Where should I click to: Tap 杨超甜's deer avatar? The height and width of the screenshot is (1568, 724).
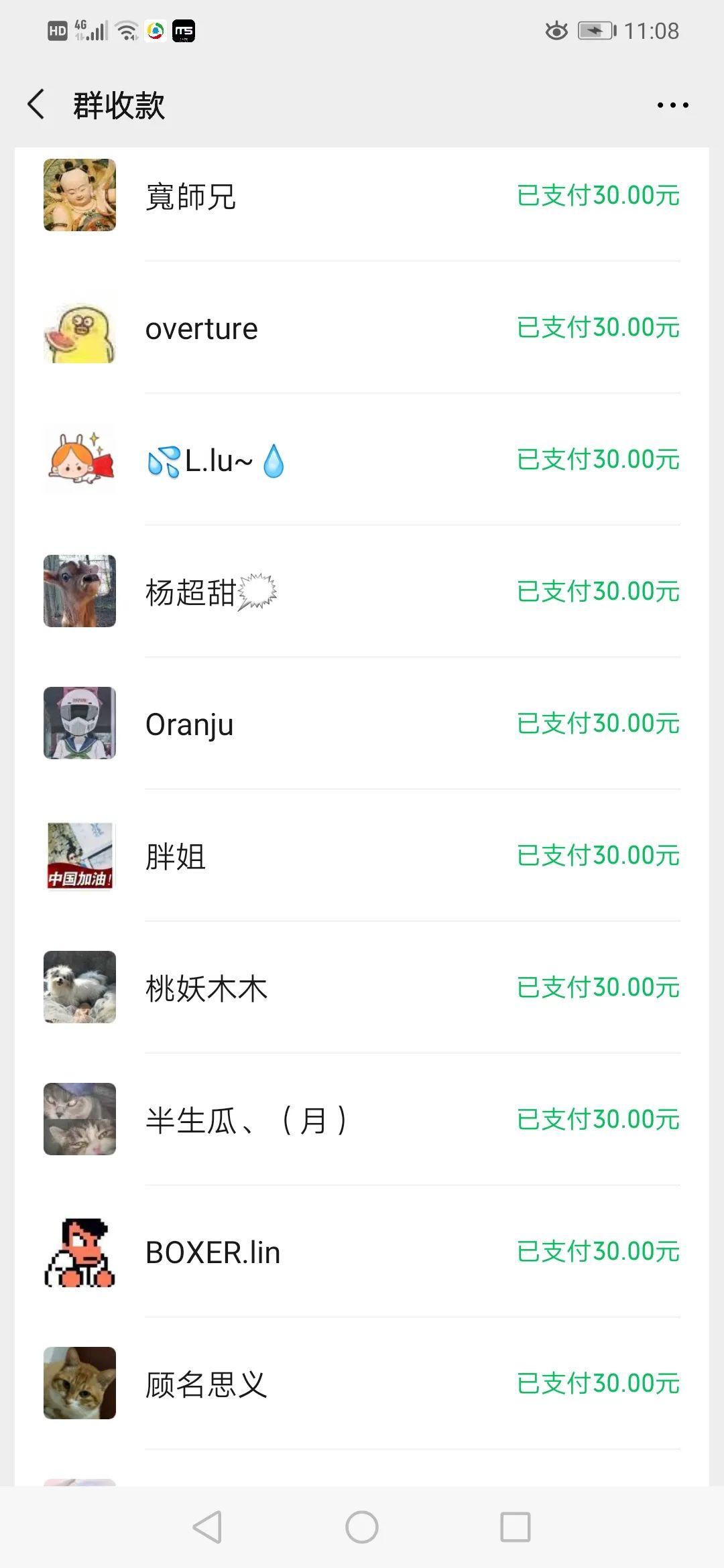tap(79, 591)
